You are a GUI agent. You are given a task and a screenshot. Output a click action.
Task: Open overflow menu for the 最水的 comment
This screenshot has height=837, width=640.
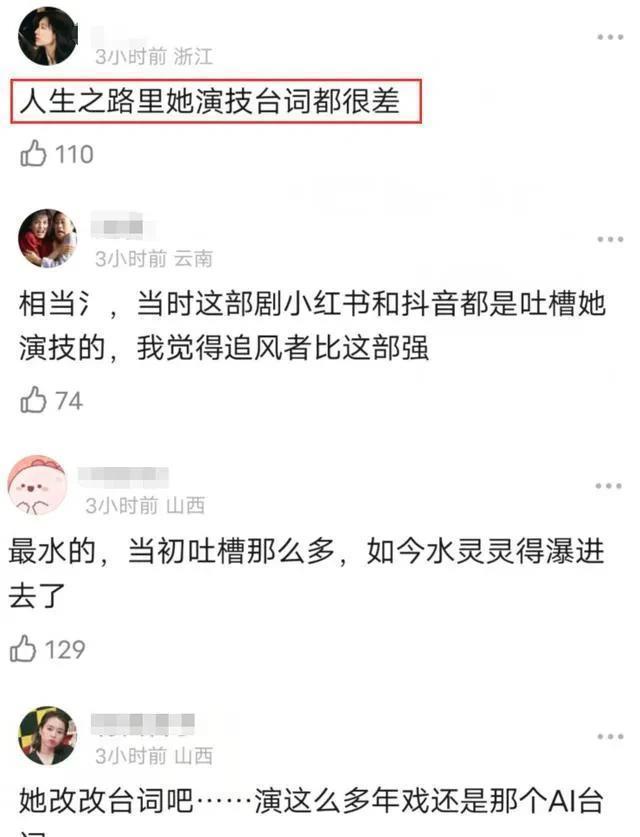(x=609, y=486)
